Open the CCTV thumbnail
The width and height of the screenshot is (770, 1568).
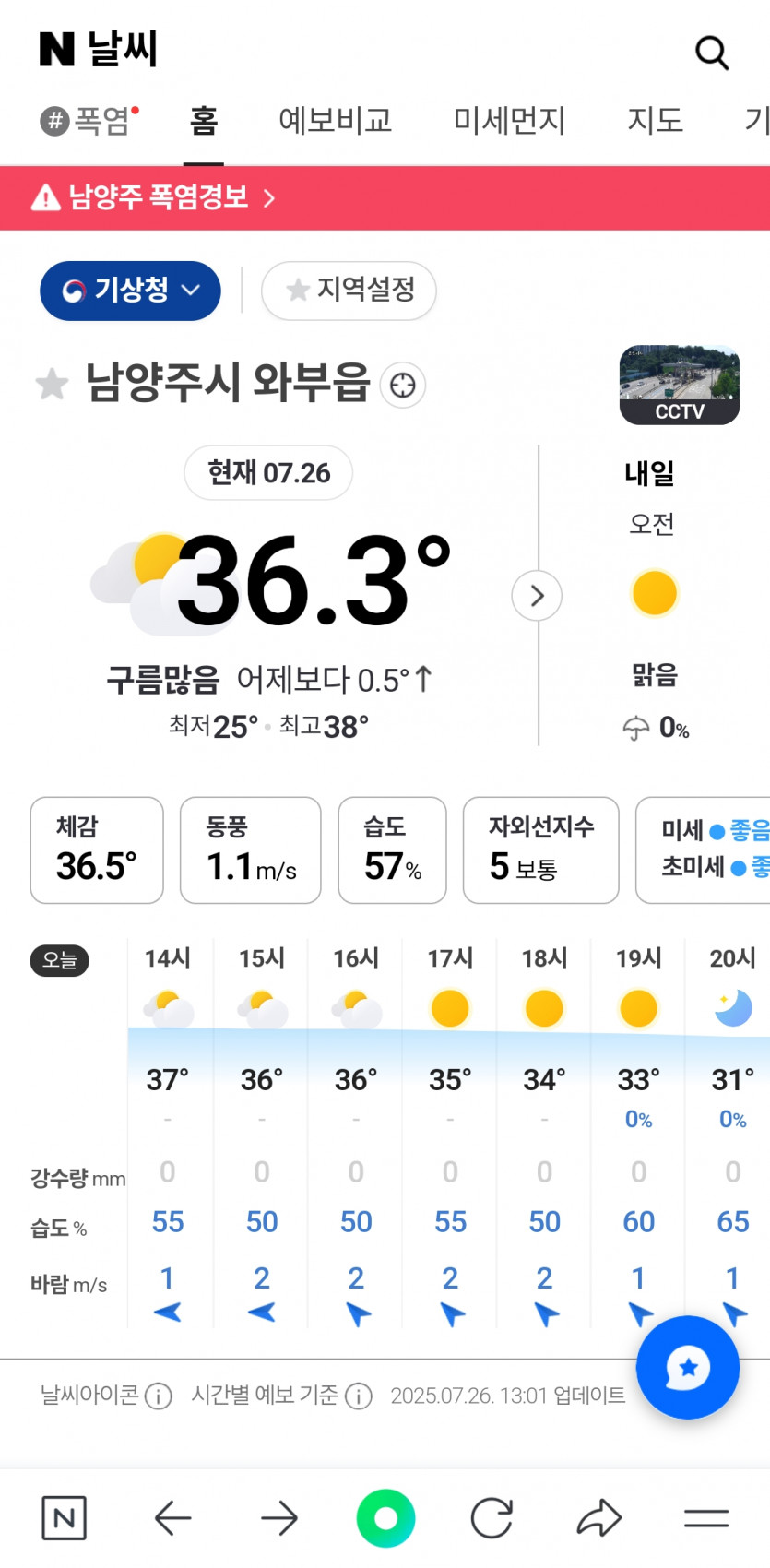pos(679,386)
